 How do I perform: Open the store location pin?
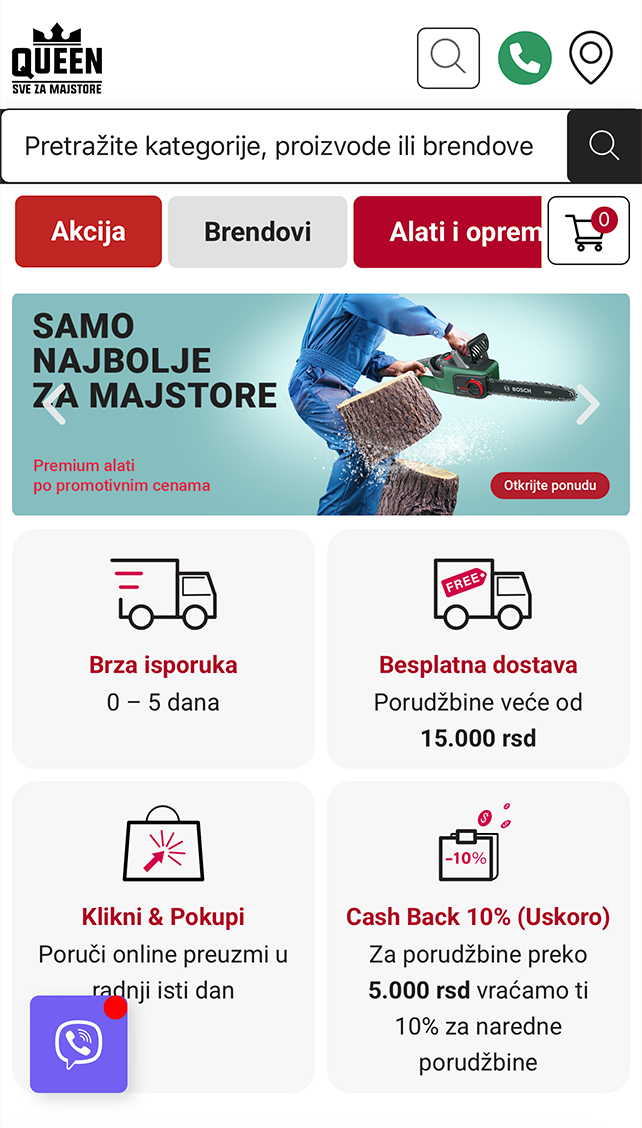coord(591,58)
